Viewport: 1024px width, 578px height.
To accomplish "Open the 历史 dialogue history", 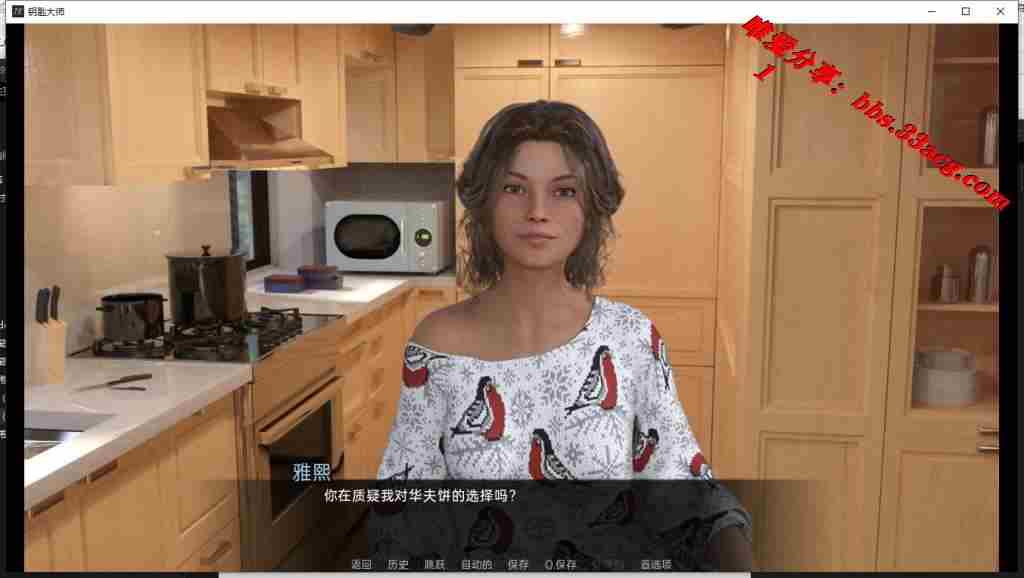I will [x=398, y=565].
